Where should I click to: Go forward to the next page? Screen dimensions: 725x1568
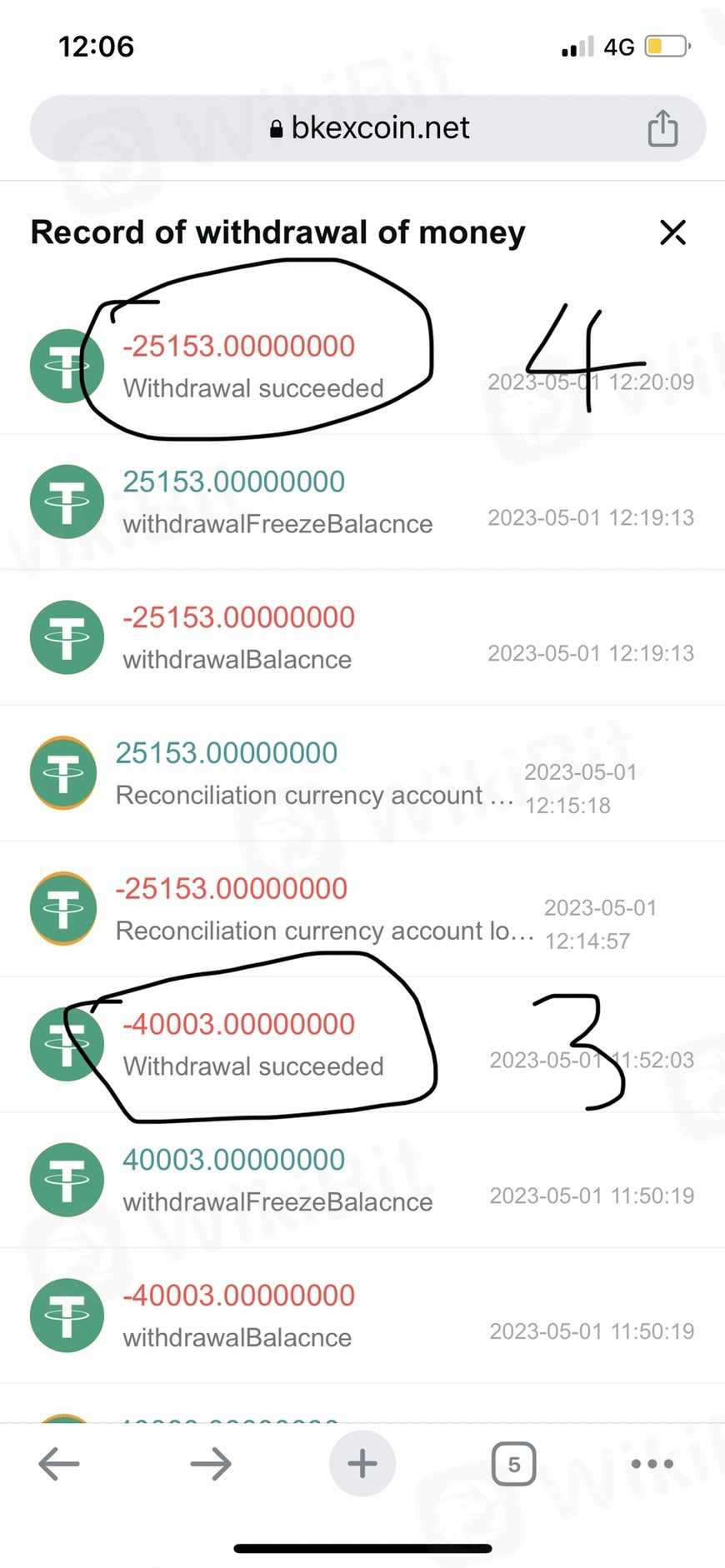click(x=211, y=1464)
